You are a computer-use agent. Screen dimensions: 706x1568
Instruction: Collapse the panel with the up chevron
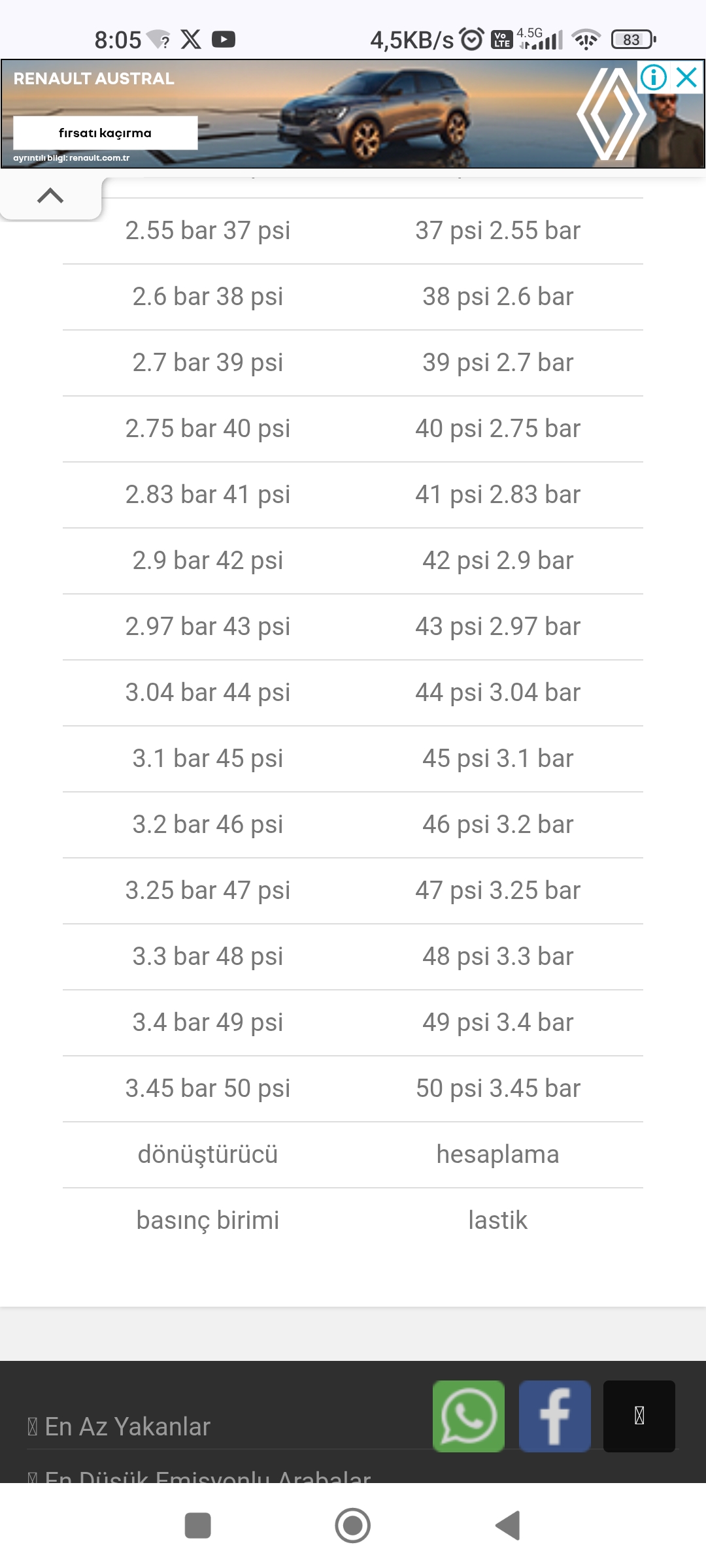pyautogui.click(x=50, y=195)
